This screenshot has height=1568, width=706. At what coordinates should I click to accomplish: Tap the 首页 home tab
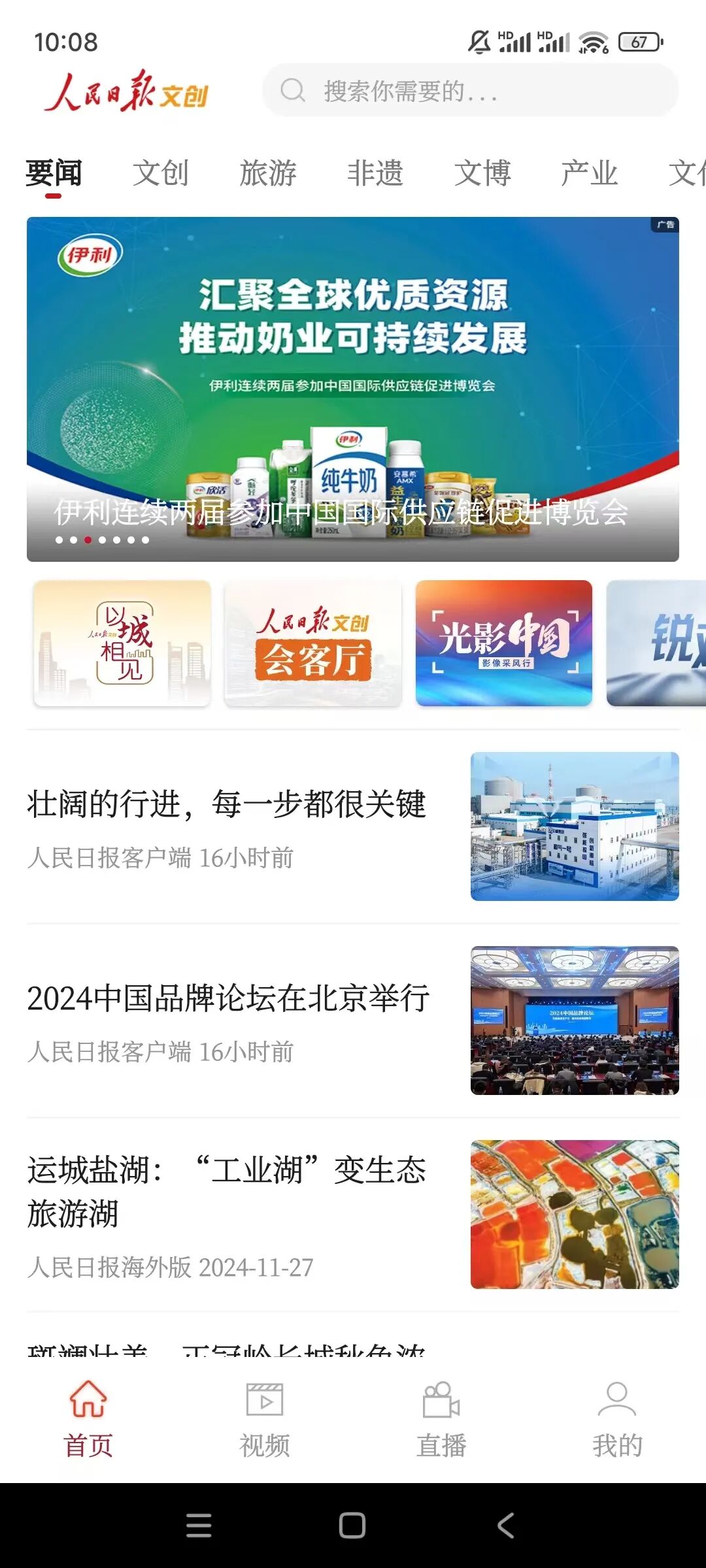click(88, 1419)
